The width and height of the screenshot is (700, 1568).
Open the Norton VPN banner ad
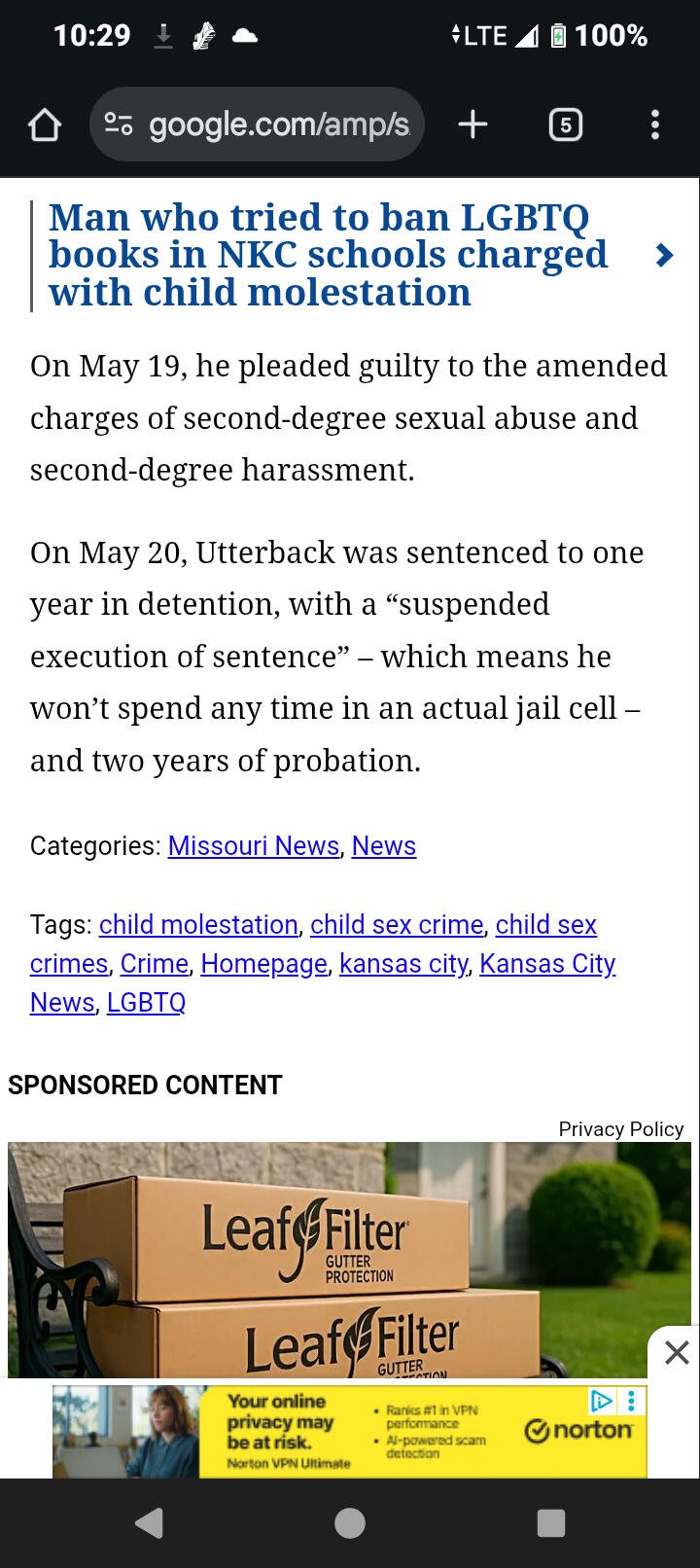point(350,1432)
